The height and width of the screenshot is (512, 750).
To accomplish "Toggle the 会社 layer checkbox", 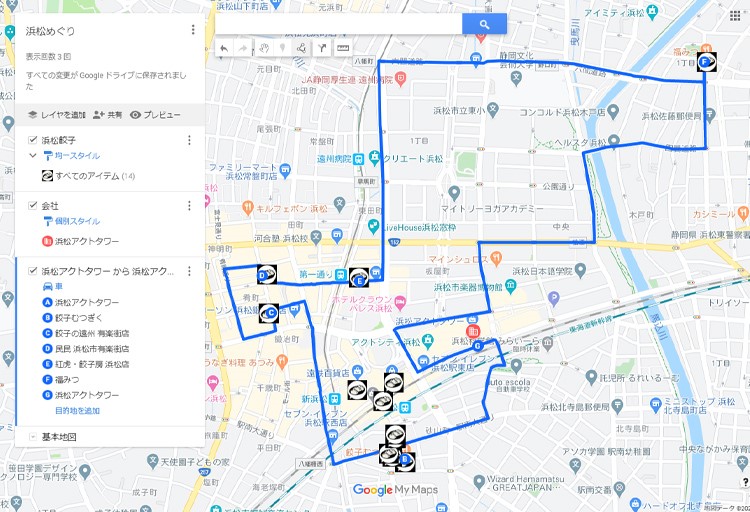I will (33, 206).
